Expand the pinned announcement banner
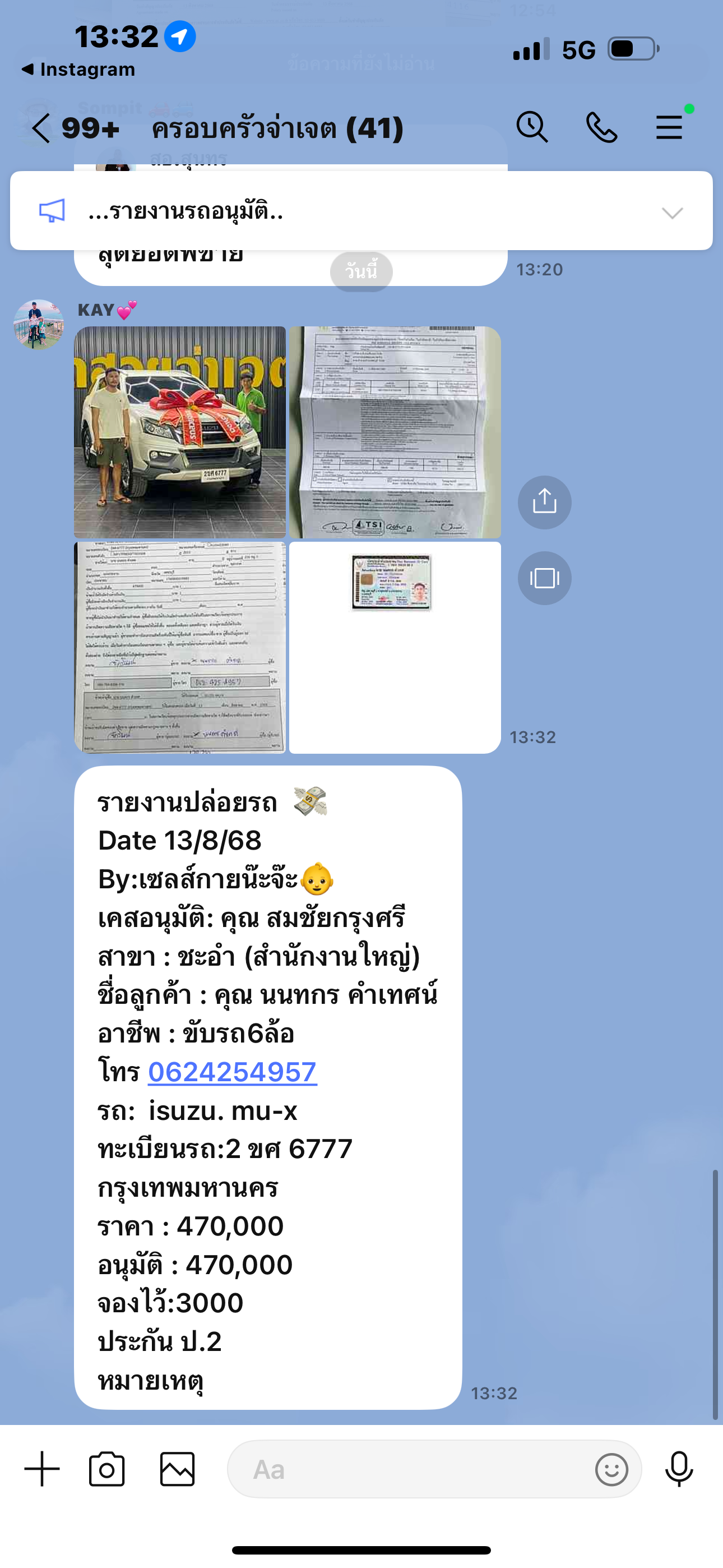723x1568 pixels. (x=672, y=213)
